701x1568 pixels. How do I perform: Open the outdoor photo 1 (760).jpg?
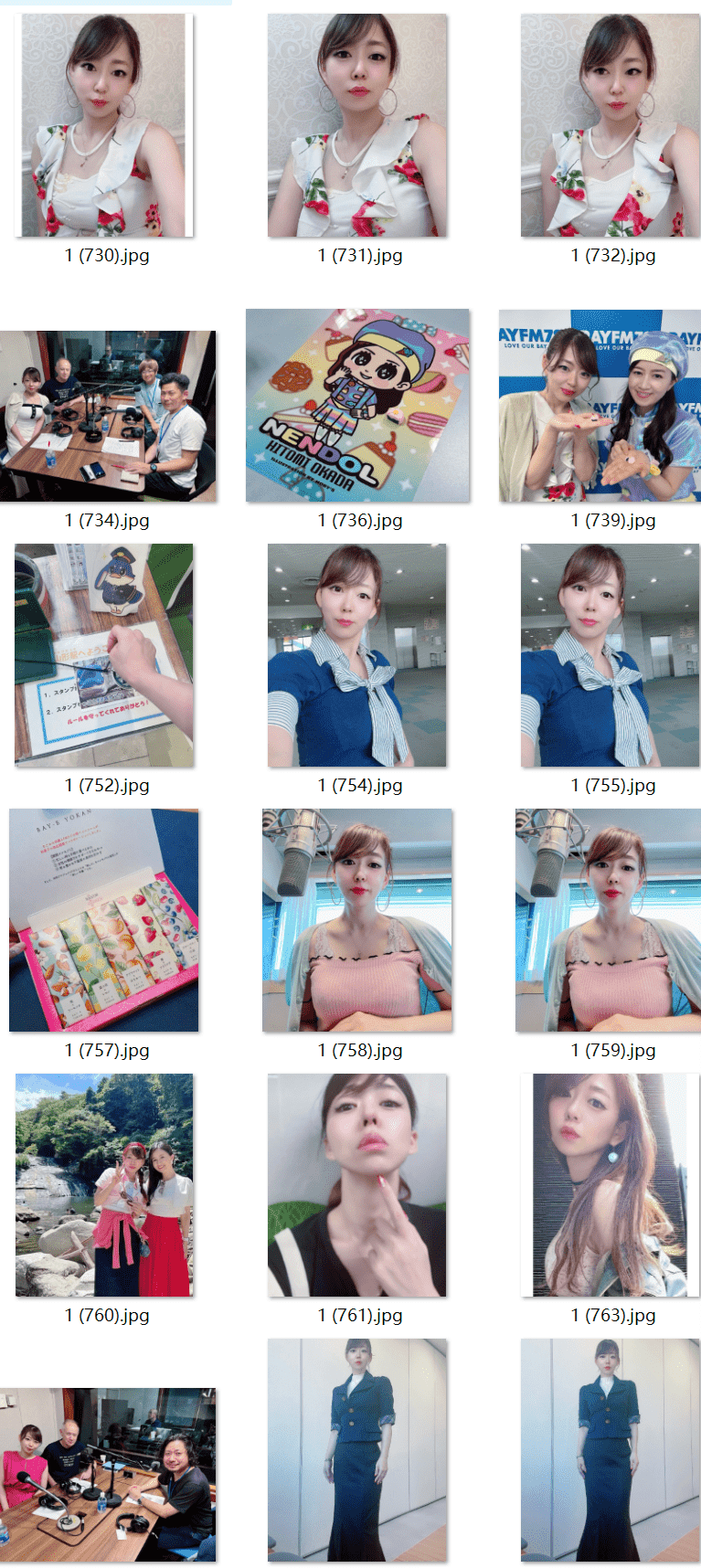[x=104, y=1185]
